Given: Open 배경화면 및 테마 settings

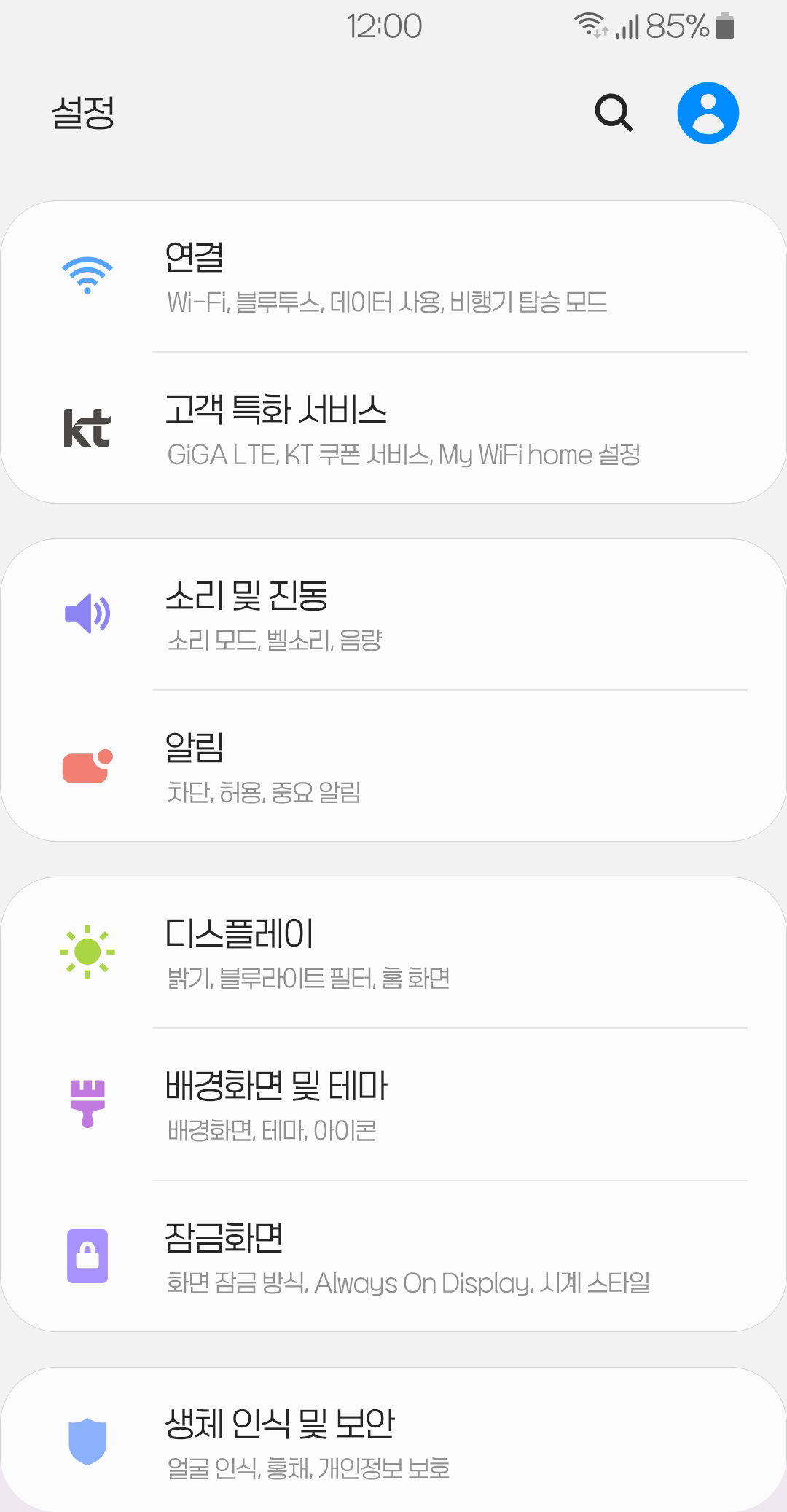Looking at the screenshot, I should tap(393, 1105).
